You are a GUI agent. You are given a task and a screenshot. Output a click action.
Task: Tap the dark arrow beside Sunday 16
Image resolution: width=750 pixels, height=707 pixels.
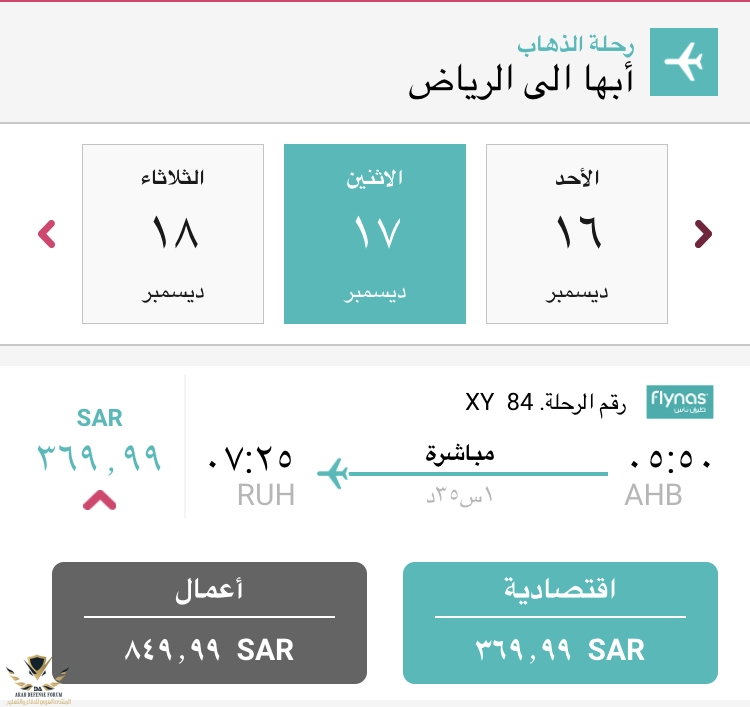(x=703, y=234)
